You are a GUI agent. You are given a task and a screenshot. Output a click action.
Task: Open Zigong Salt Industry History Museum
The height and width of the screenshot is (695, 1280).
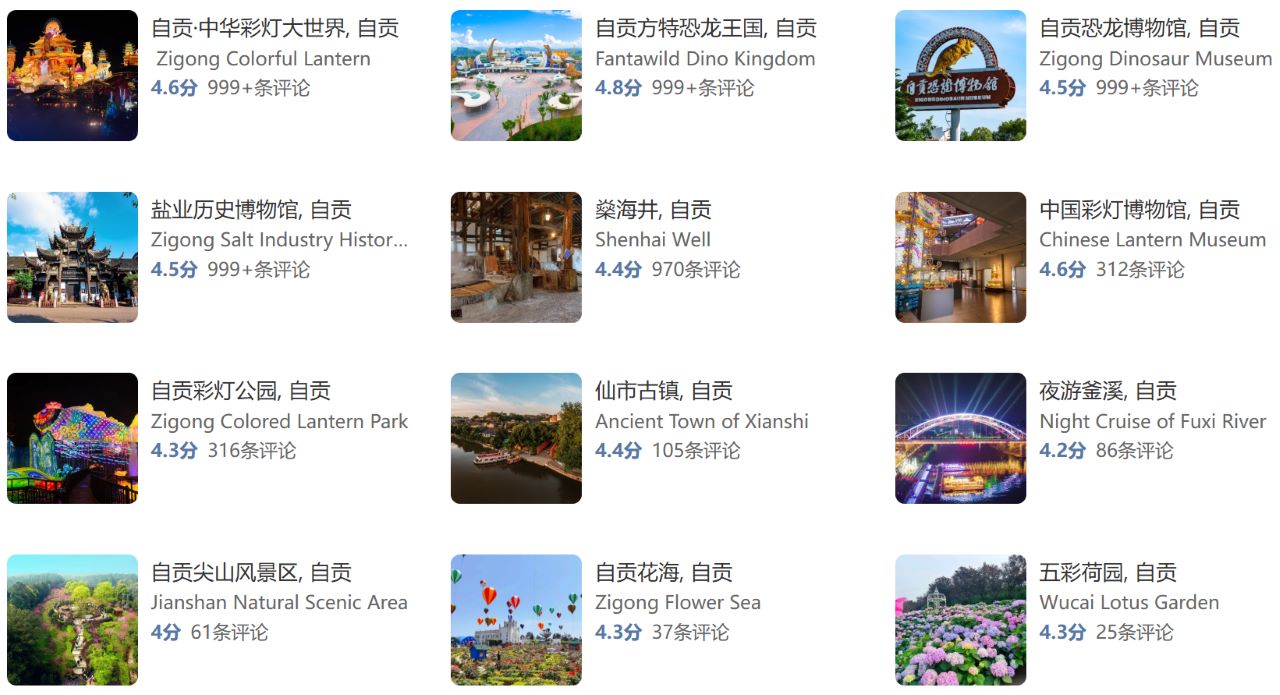point(279,240)
